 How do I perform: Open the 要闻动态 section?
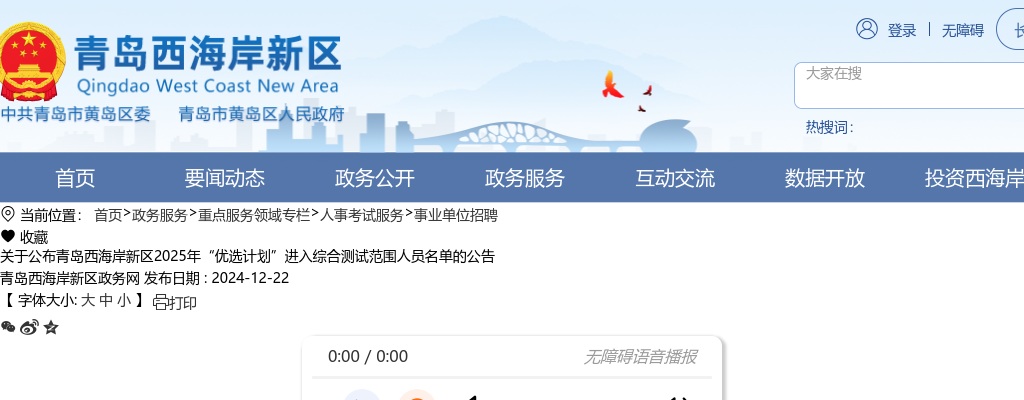pyautogui.click(x=225, y=179)
